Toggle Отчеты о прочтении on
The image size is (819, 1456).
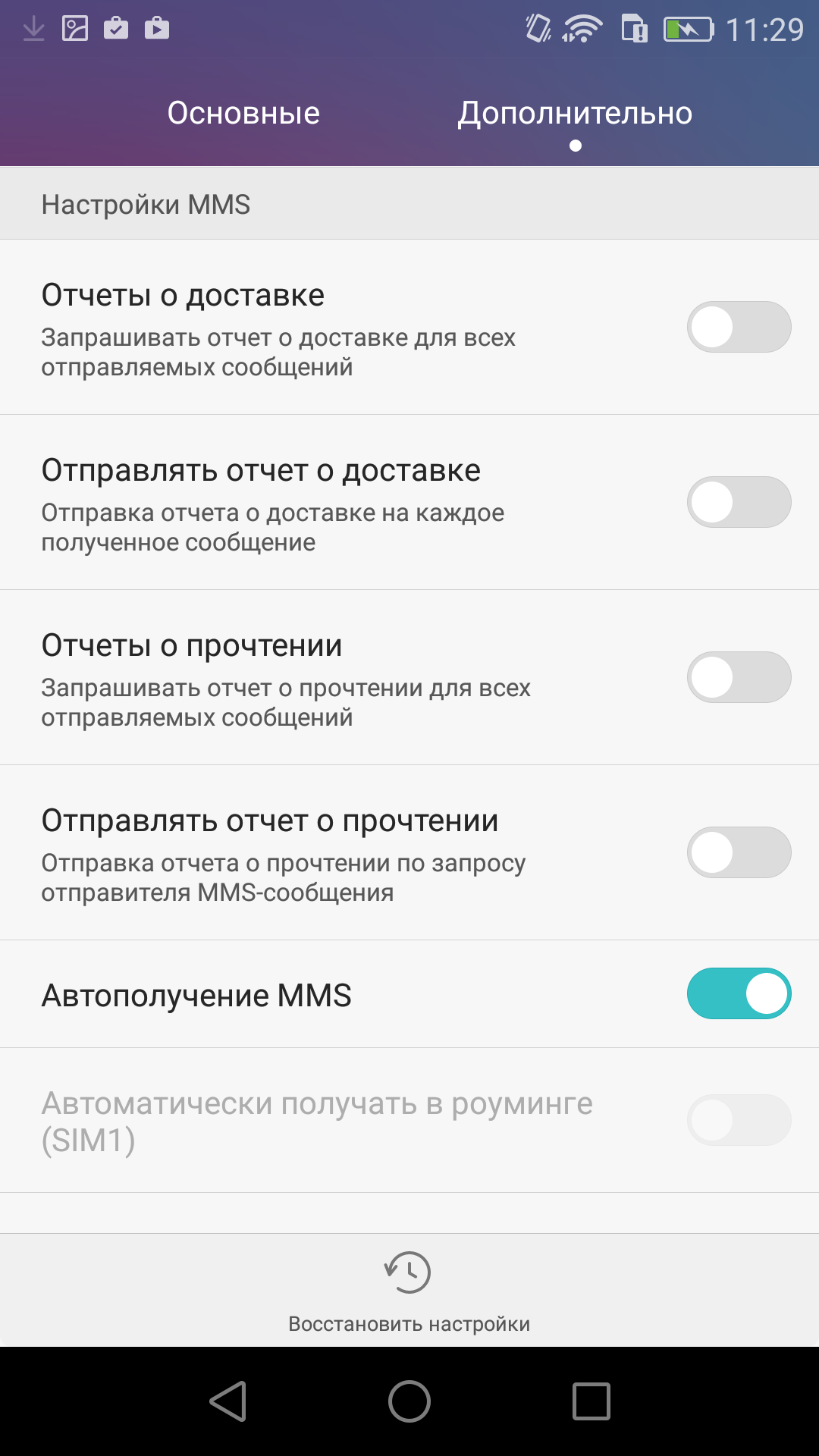click(x=739, y=677)
